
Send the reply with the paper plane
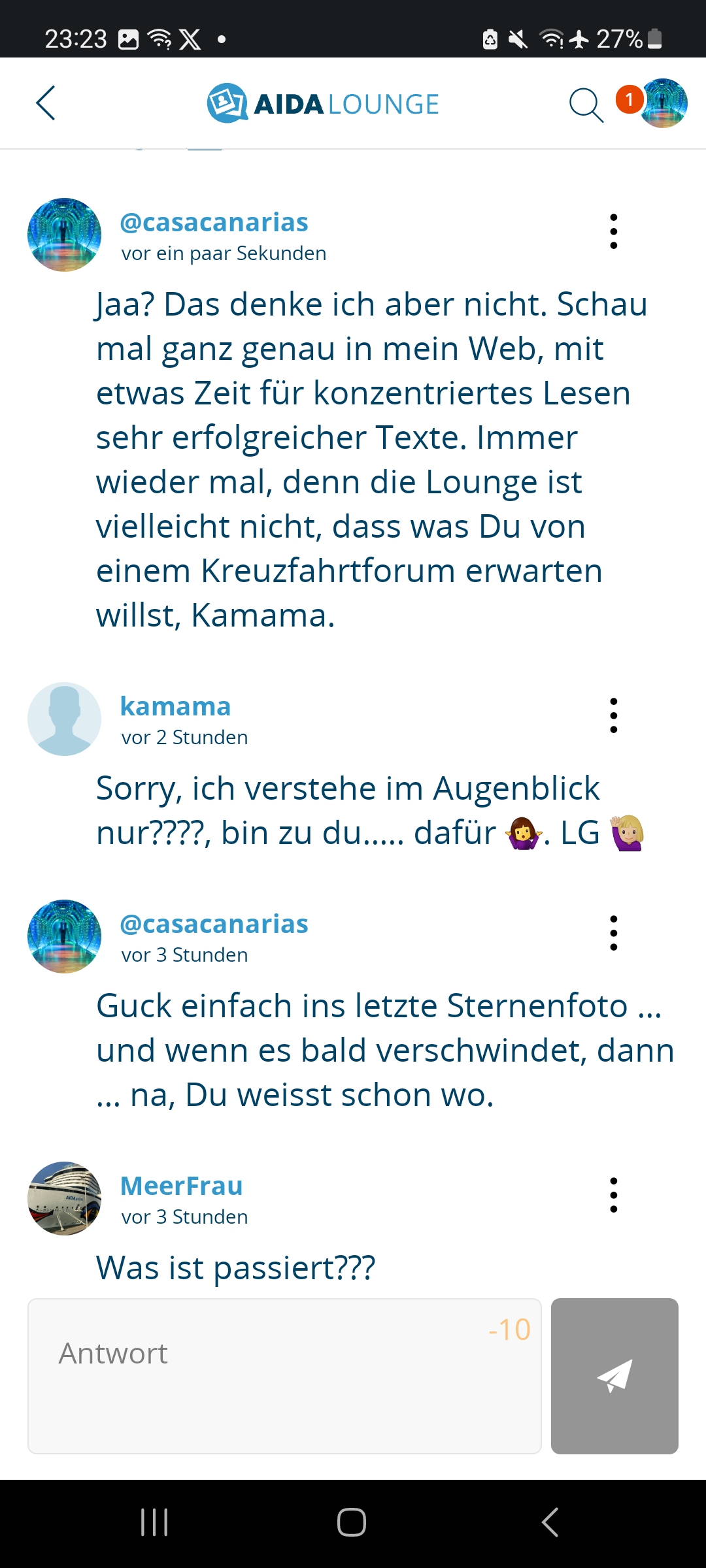click(x=614, y=1375)
